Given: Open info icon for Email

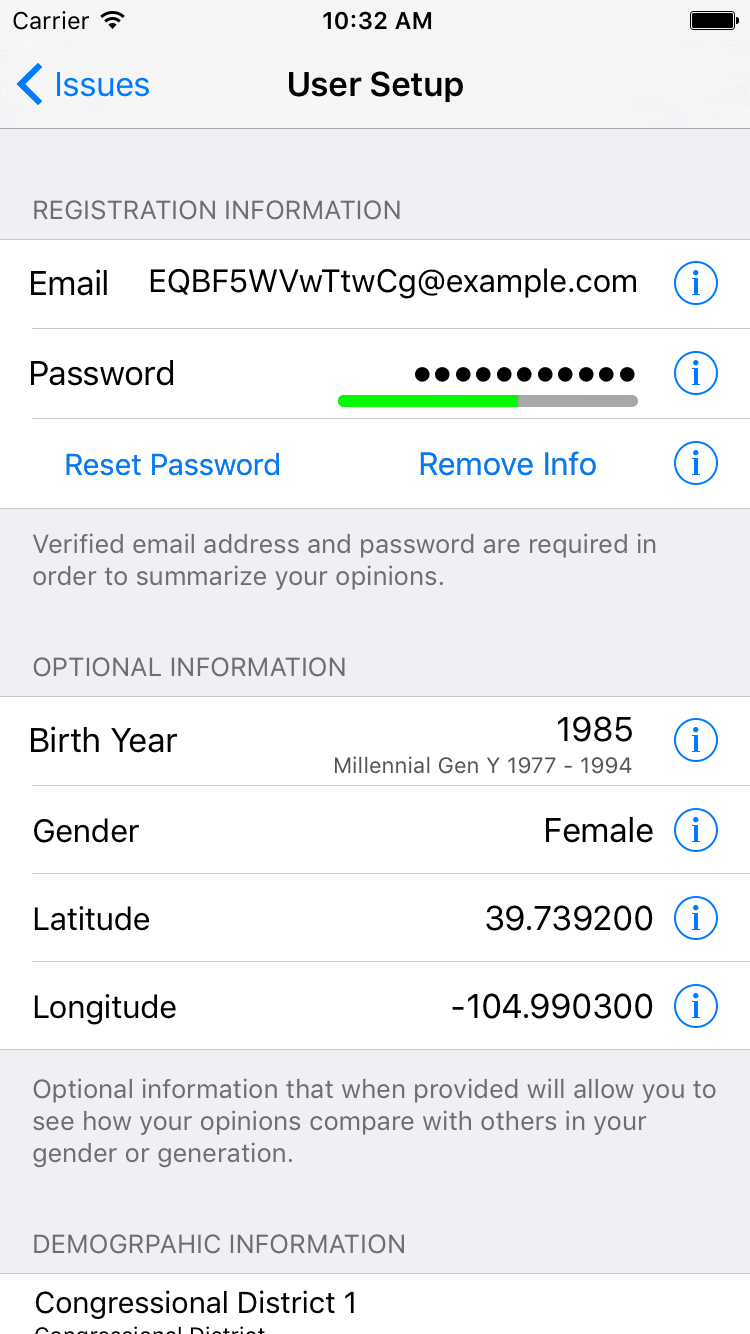Looking at the screenshot, I should (x=696, y=284).
